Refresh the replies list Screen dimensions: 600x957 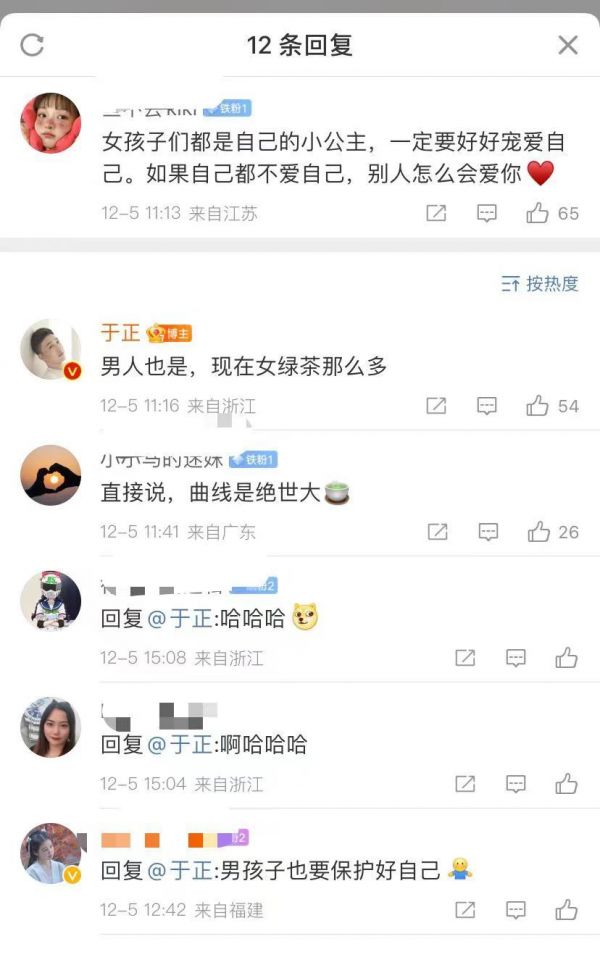click(x=32, y=45)
